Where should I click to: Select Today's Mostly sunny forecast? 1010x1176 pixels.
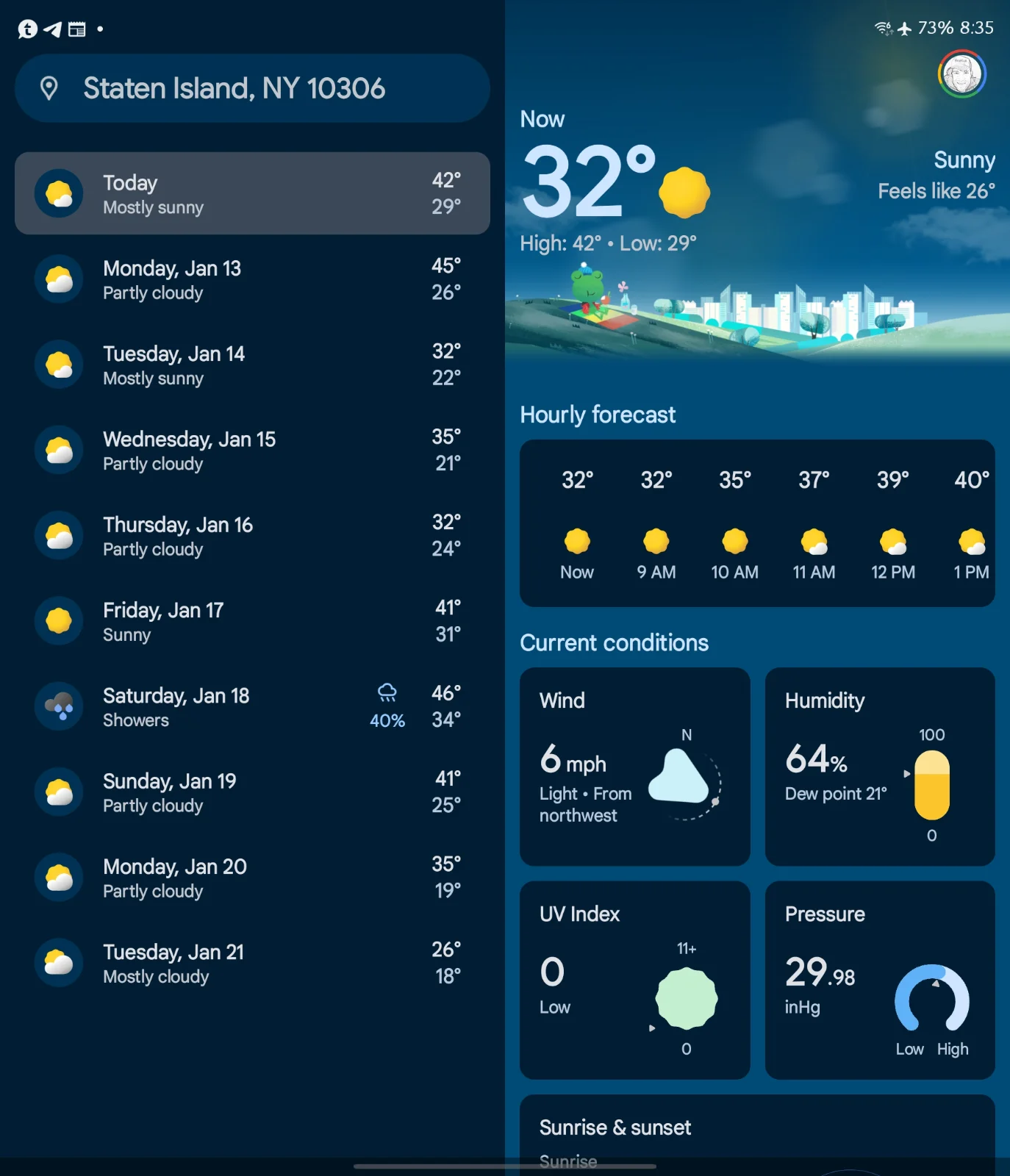tap(251, 194)
